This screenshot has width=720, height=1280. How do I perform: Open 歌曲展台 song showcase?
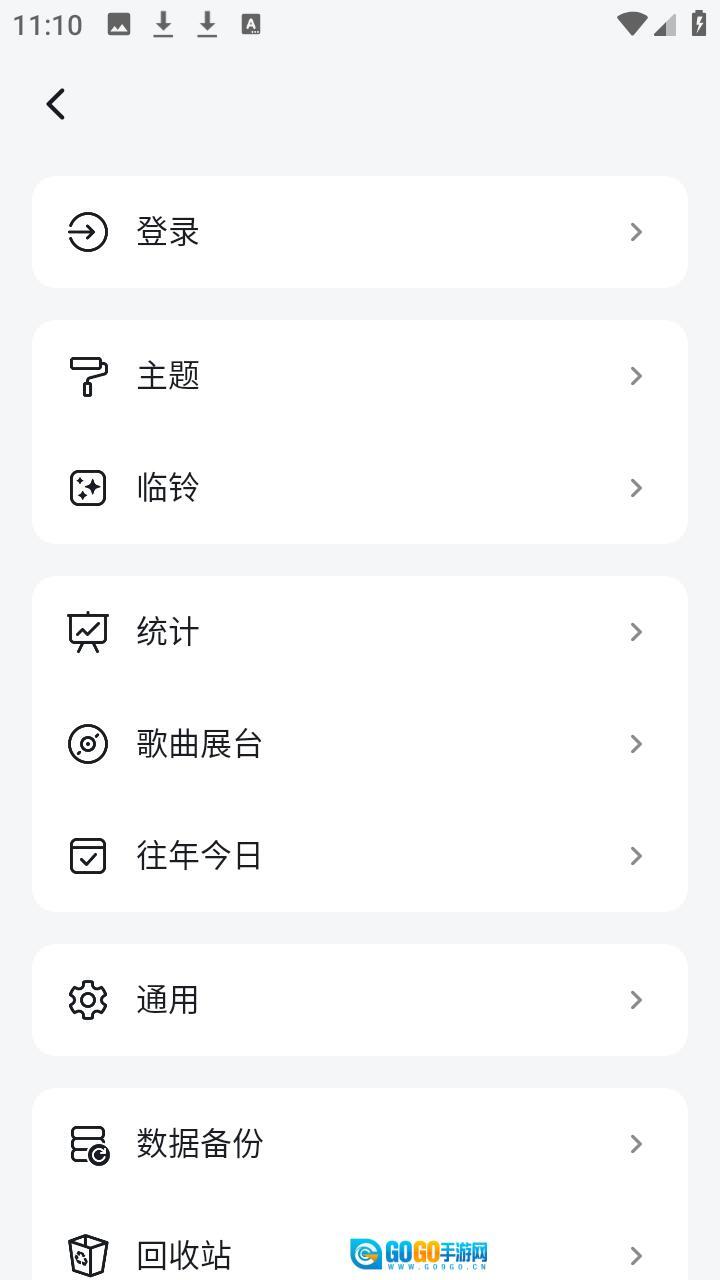click(x=360, y=744)
